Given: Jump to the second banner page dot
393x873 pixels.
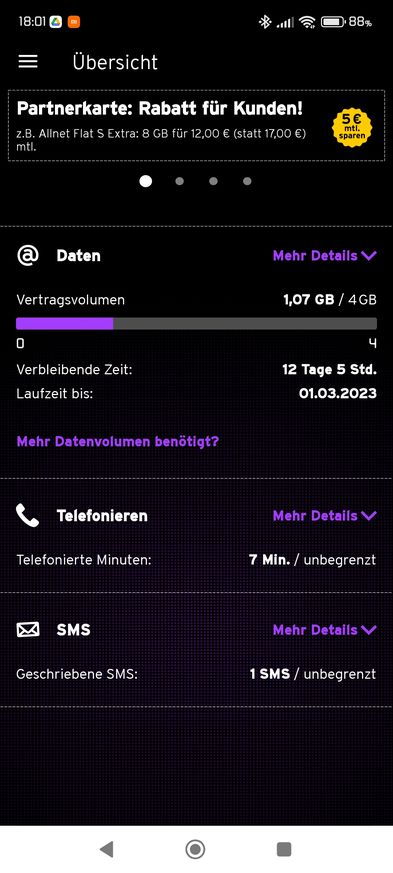Looking at the screenshot, I should coord(179,181).
